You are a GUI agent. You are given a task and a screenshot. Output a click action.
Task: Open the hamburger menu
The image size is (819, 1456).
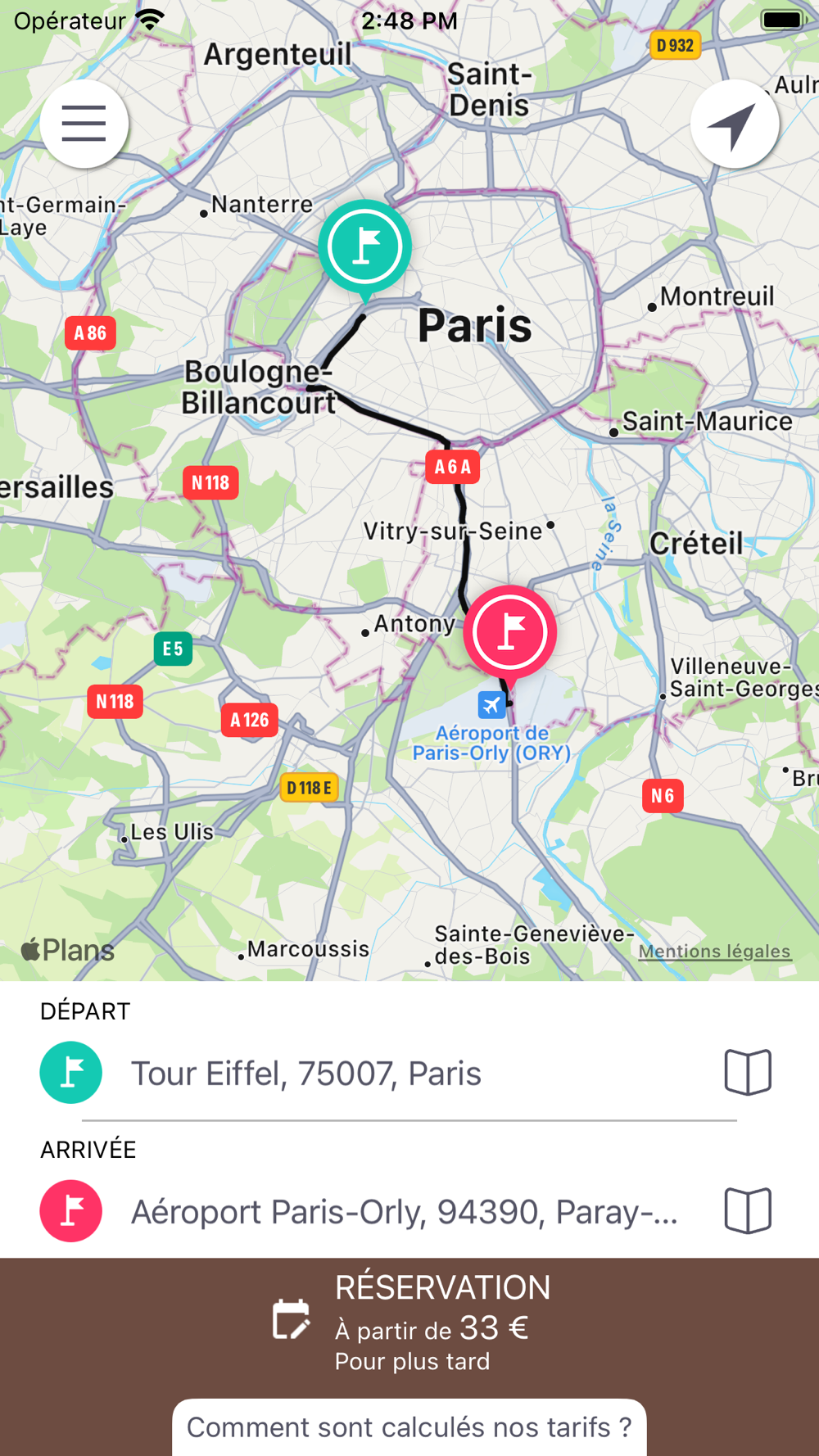click(84, 124)
